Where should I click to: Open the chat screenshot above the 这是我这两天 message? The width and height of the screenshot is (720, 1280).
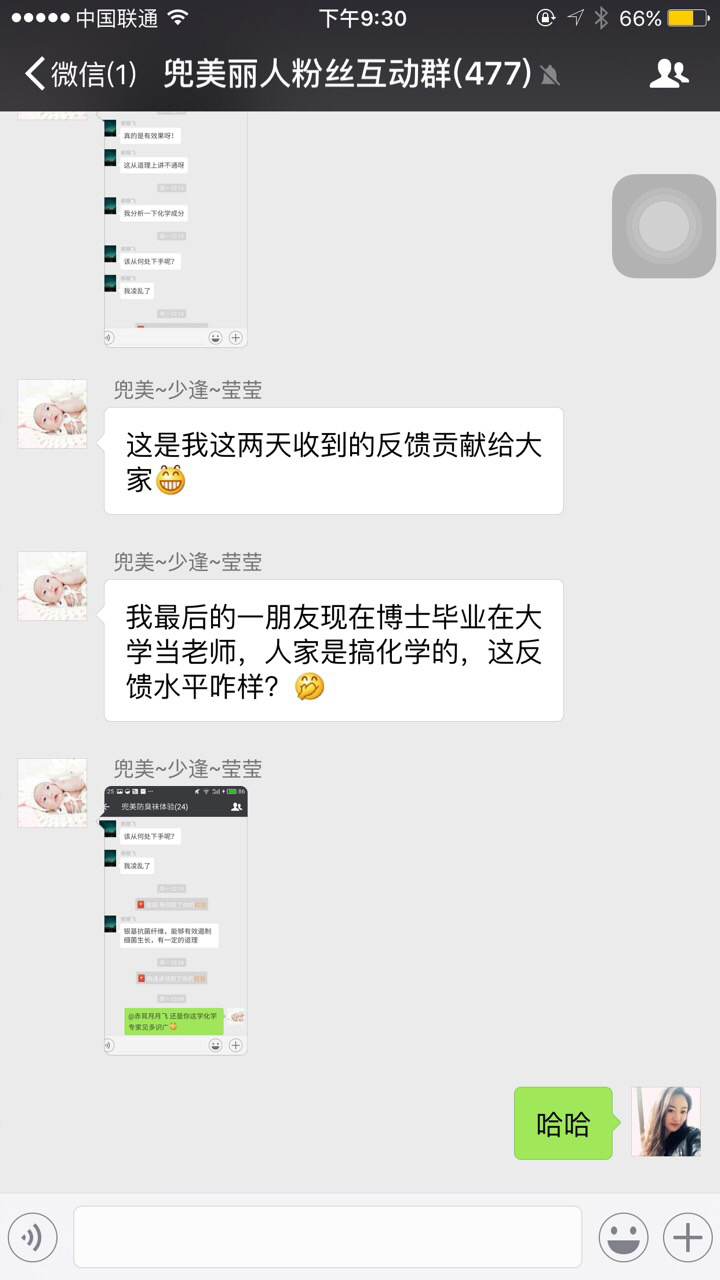point(176,232)
